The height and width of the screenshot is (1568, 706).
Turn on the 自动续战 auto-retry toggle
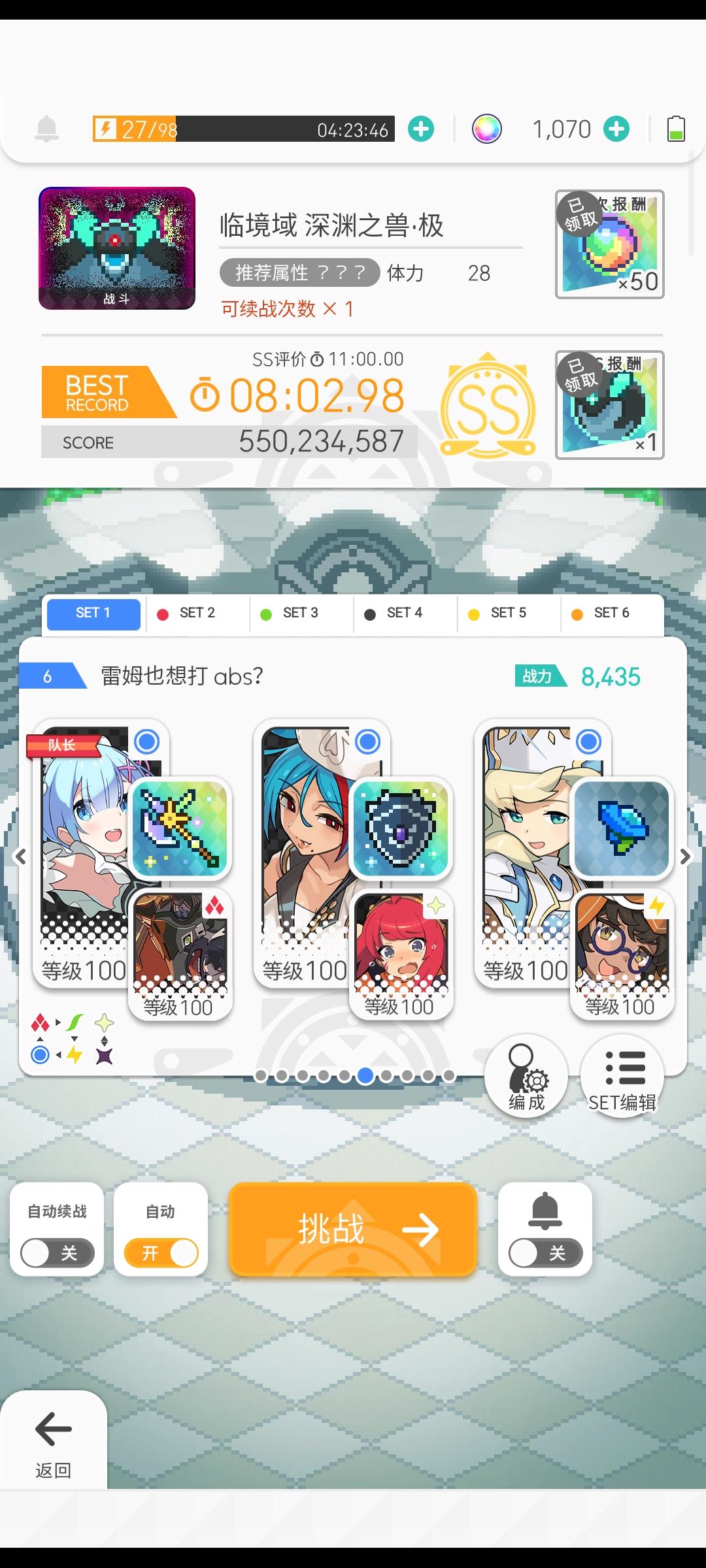coord(57,1252)
